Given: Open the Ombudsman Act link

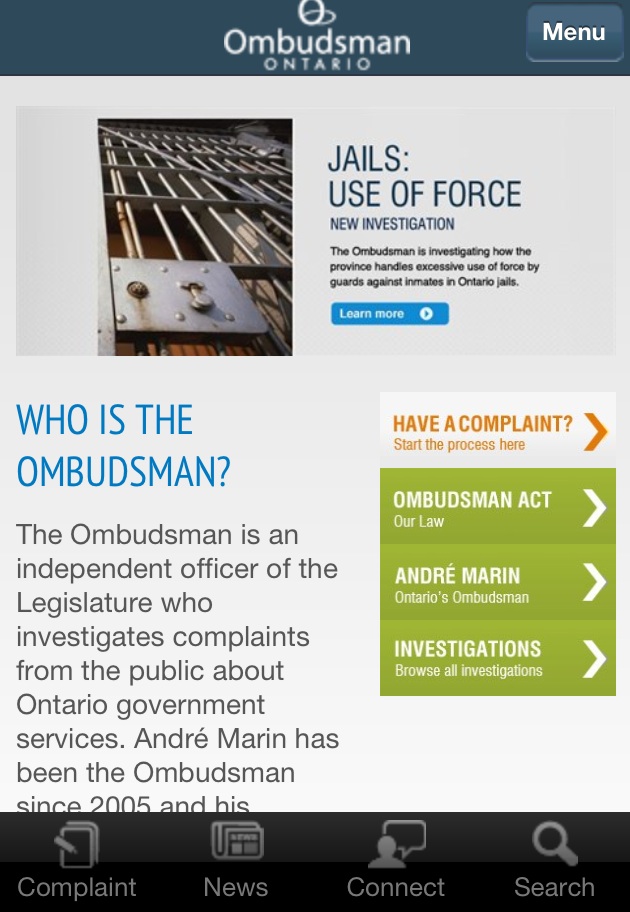Looking at the screenshot, I should click(497, 507).
